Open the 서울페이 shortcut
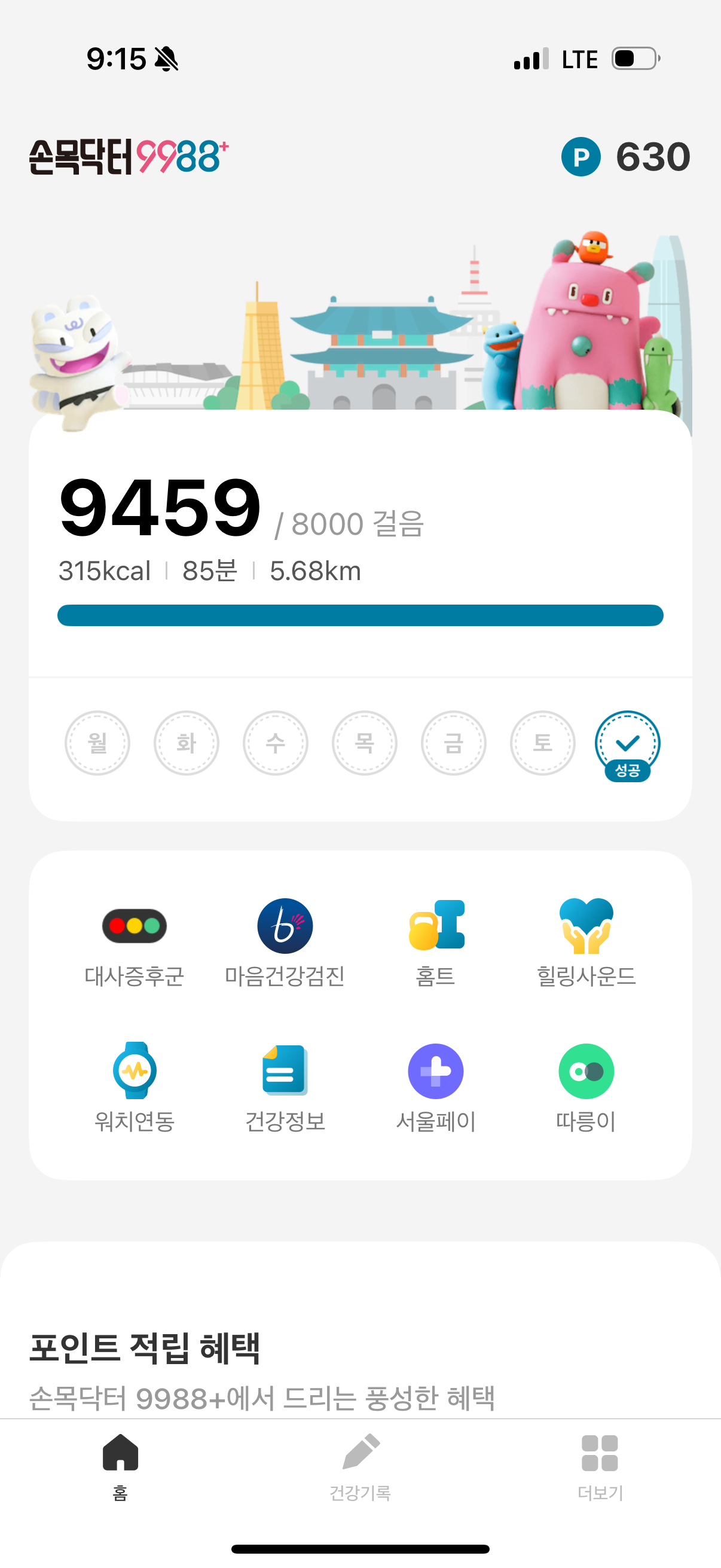Image resolution: width=721 pixels, height=1568 pixels. click(x=436, y=1087)
